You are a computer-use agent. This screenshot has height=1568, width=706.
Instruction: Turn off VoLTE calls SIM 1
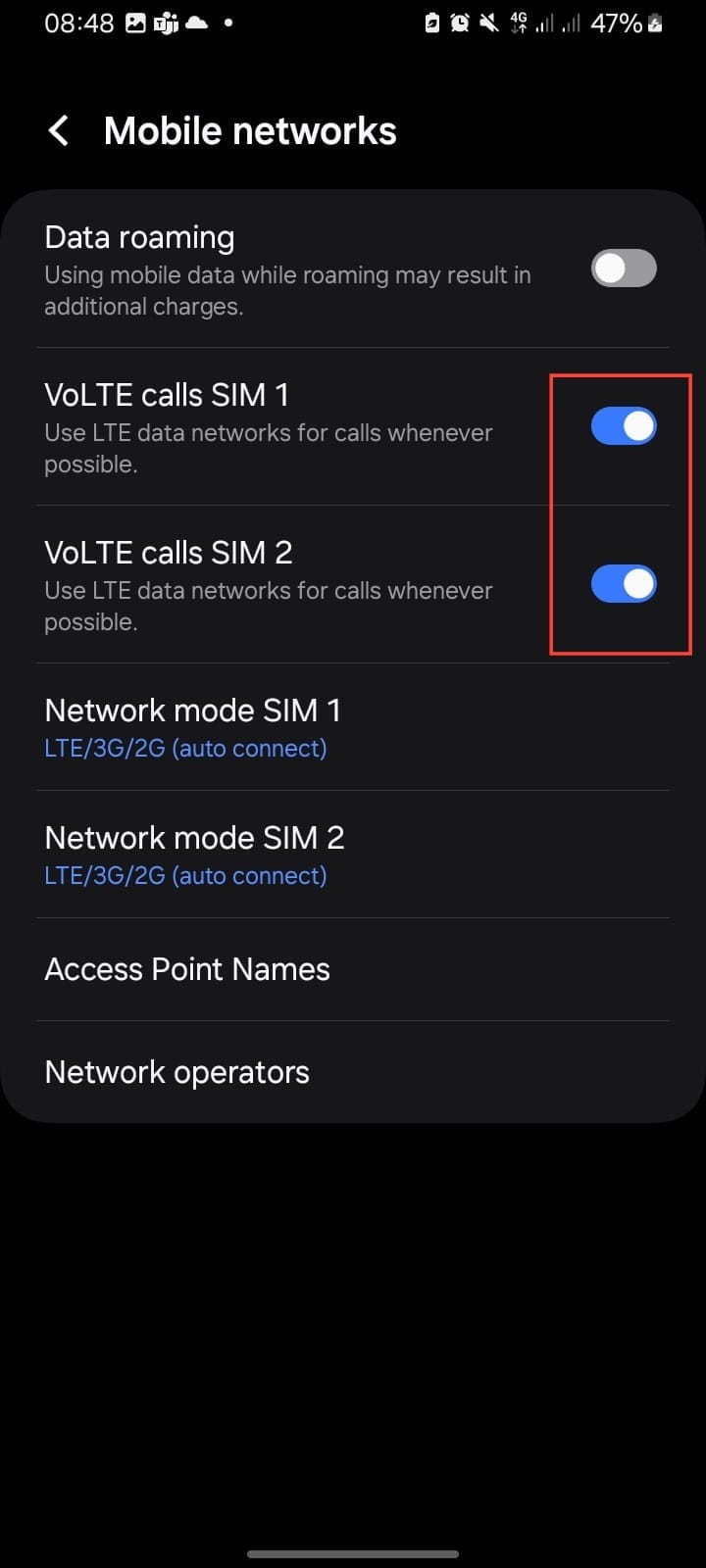click(x=623, y=426)
